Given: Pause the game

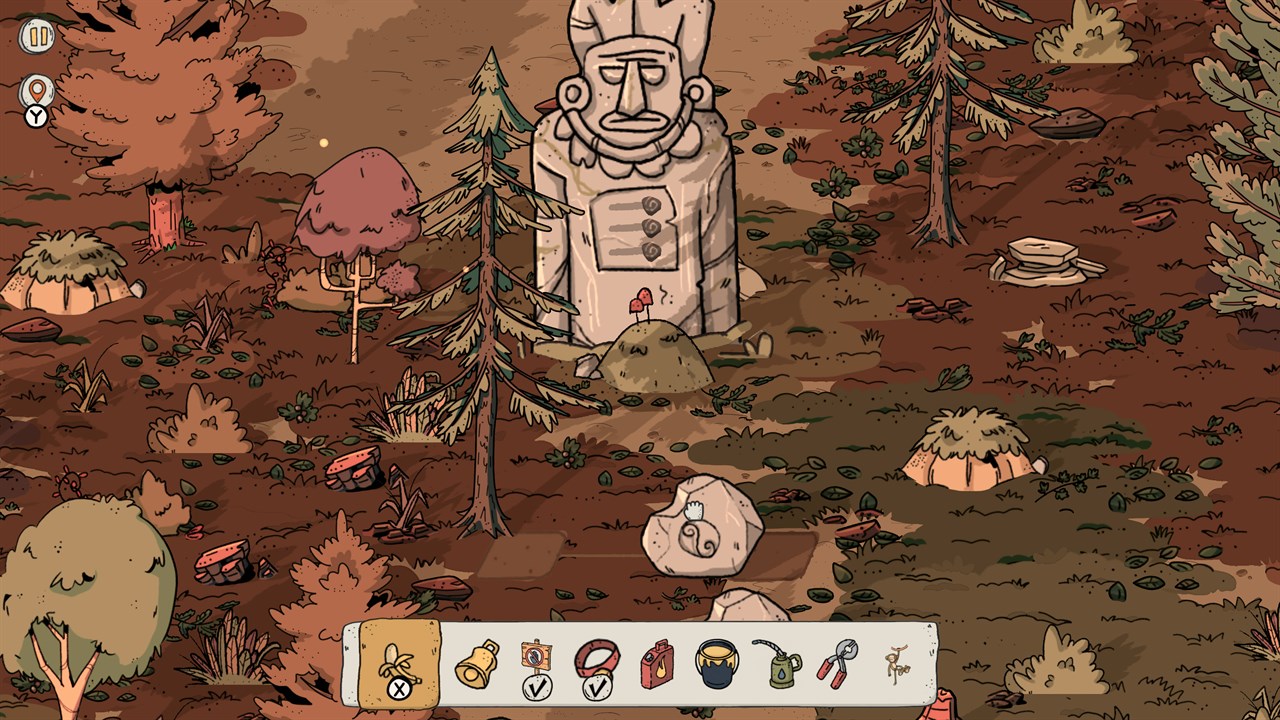Looking at the screenshot, I should pyautogui.click(x=37, y=37).
